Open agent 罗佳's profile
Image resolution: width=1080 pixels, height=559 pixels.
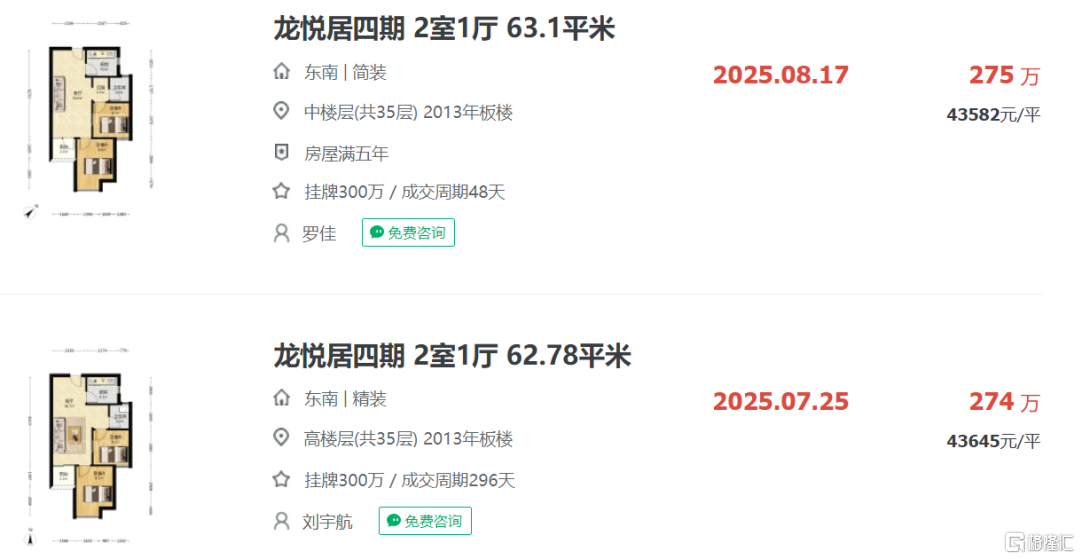(x=319, y=234)
